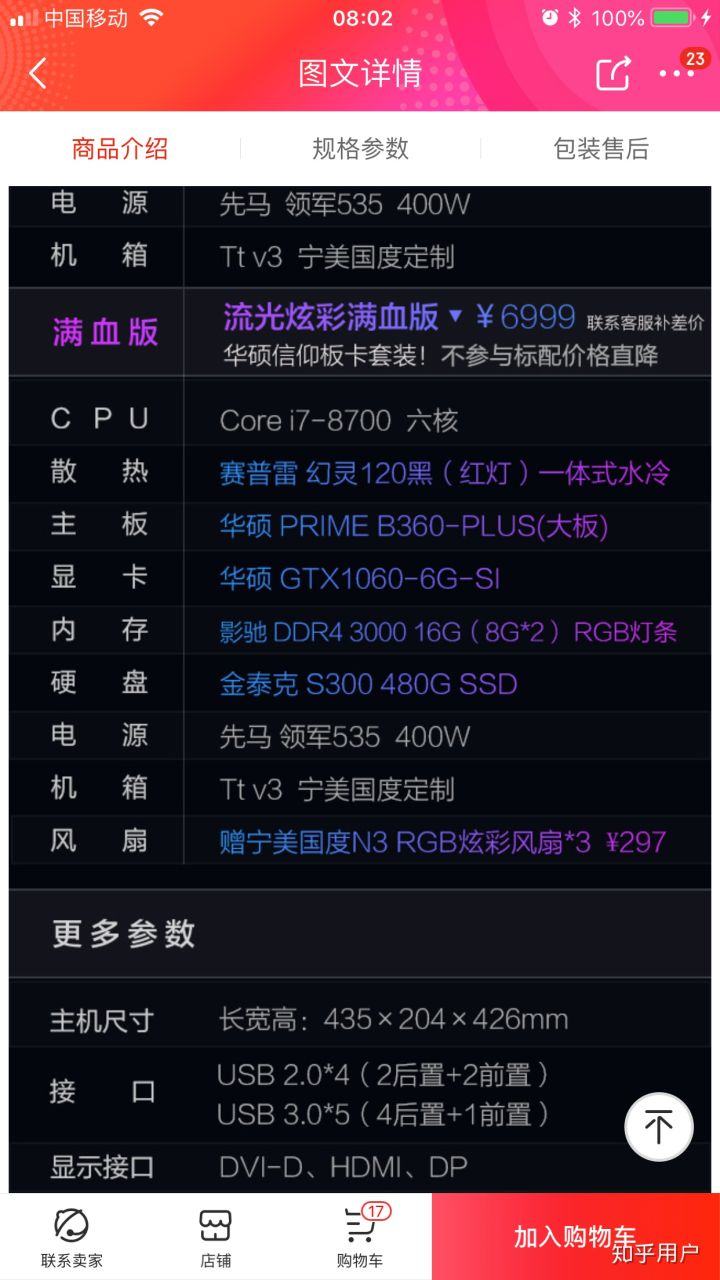Tap 加入购物车 to add to cart
This screenshot has width=720, height=1280.
574,1235
